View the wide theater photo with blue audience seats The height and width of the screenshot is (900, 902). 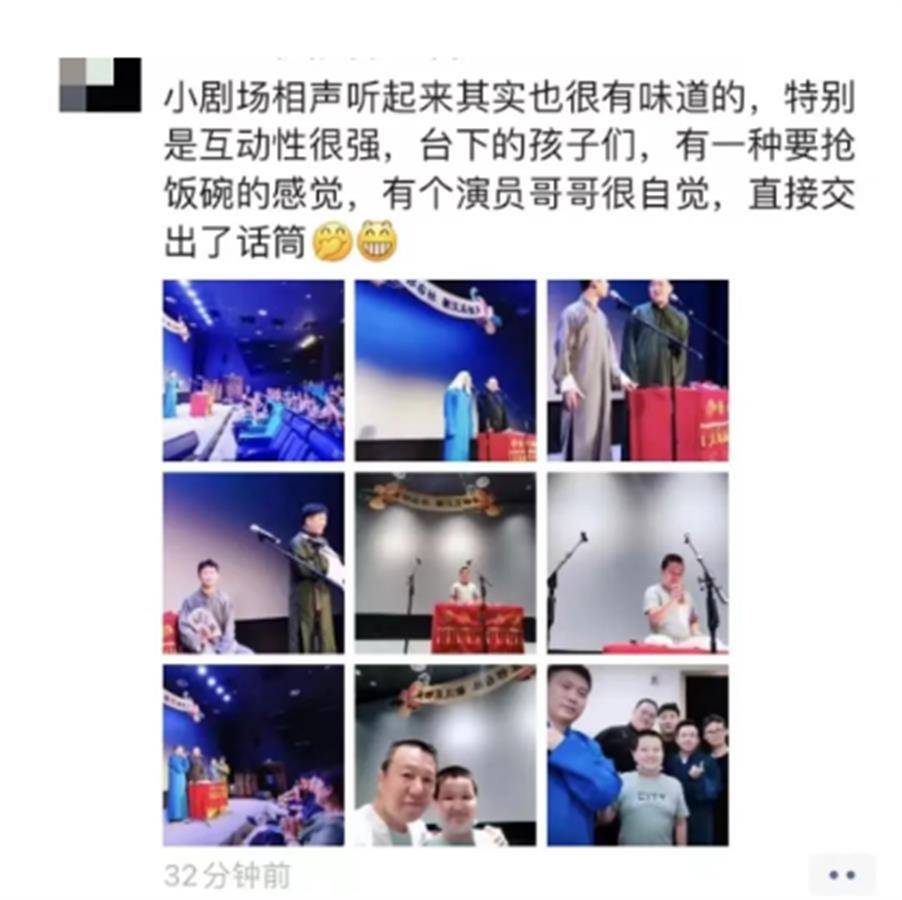point(253,370)
